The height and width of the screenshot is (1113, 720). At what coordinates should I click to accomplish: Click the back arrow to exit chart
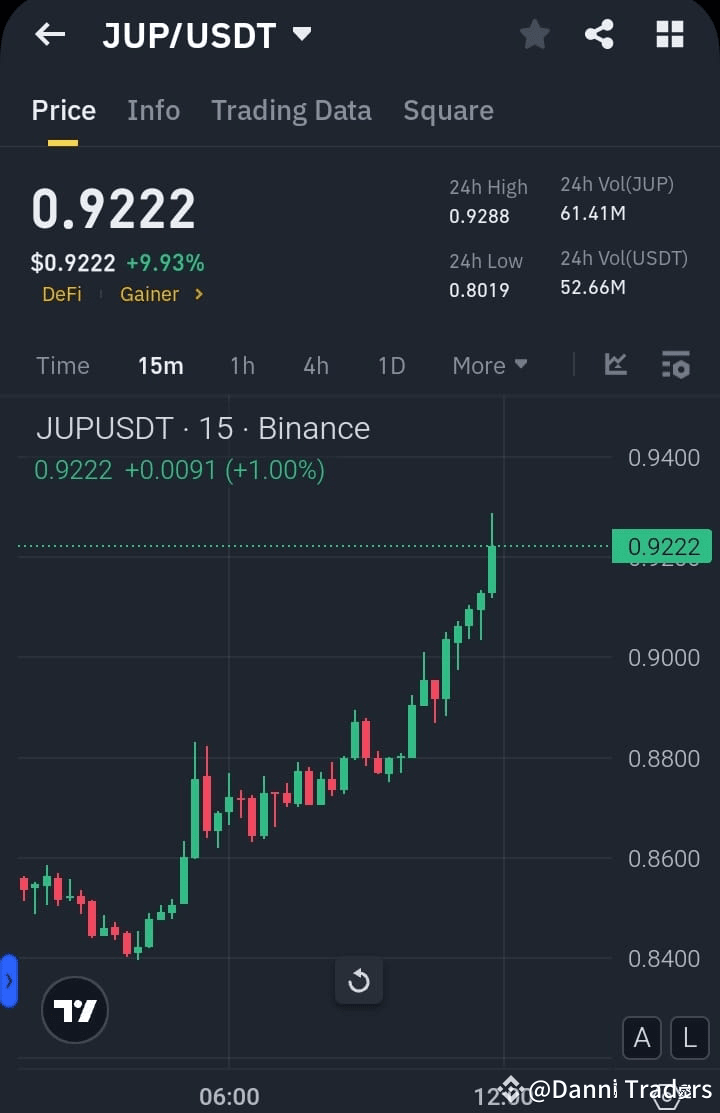point(49,34)
